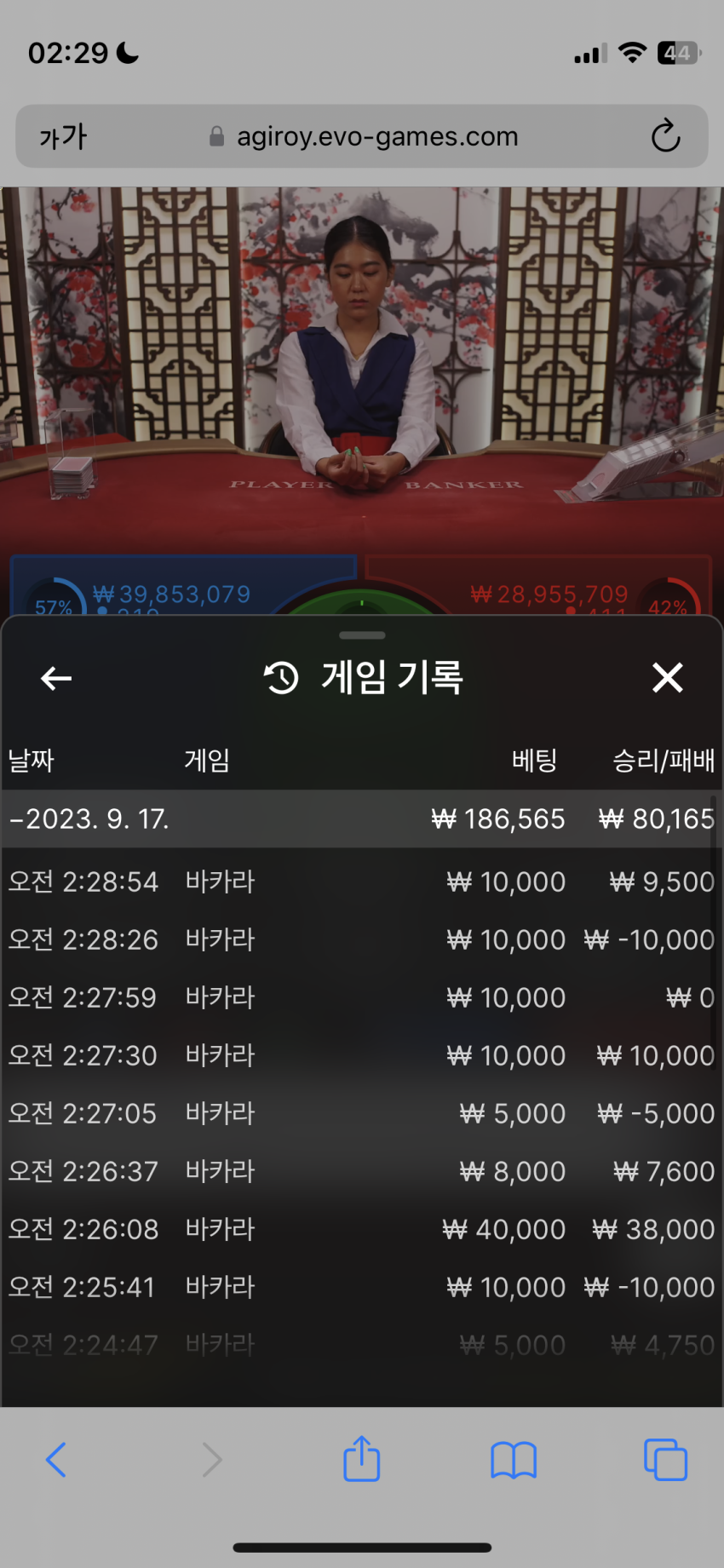The height and width of the screenshot is (1568, 724).
Task: Open the 오전 2:27:30 baccarat record
Action: 362,1055
